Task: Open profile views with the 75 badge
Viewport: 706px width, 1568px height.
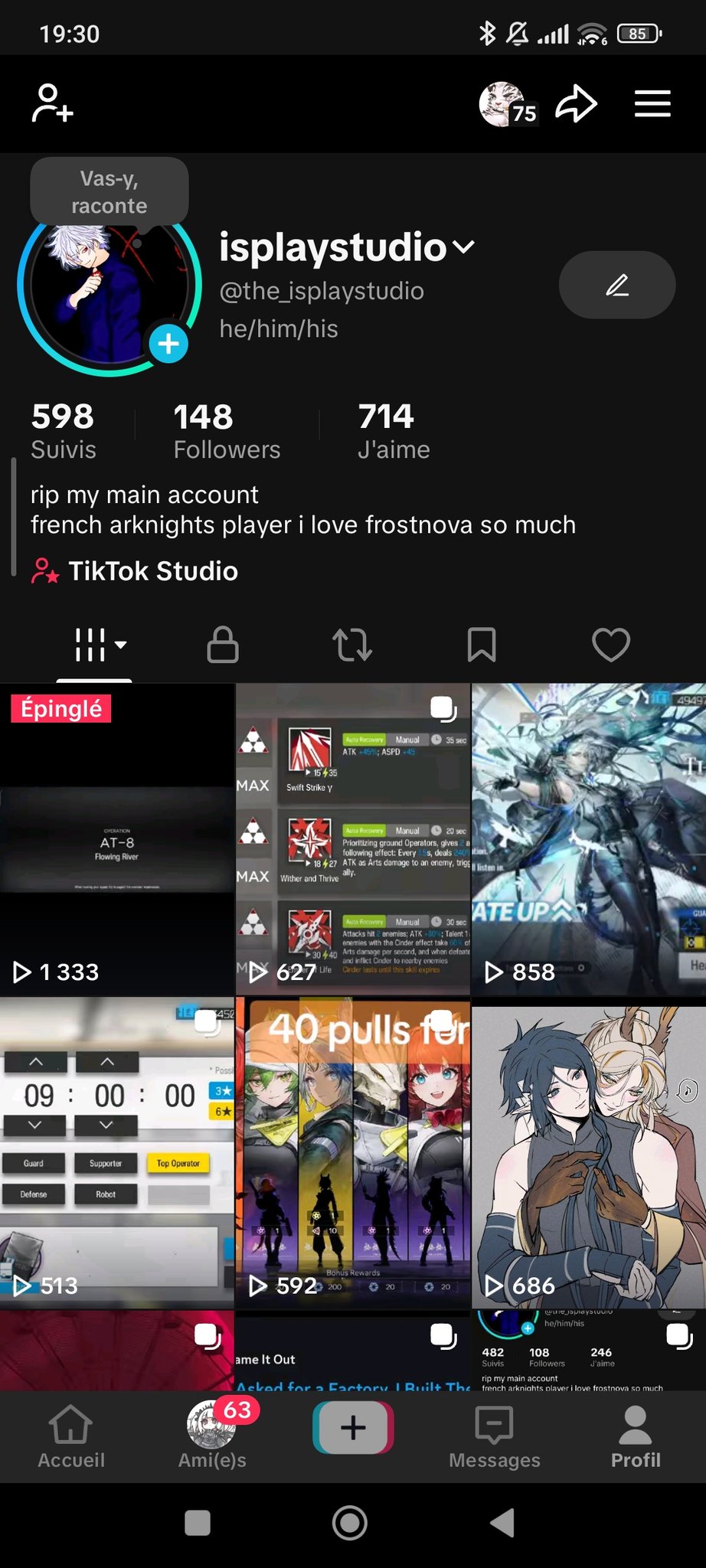Action: point(506,104)
